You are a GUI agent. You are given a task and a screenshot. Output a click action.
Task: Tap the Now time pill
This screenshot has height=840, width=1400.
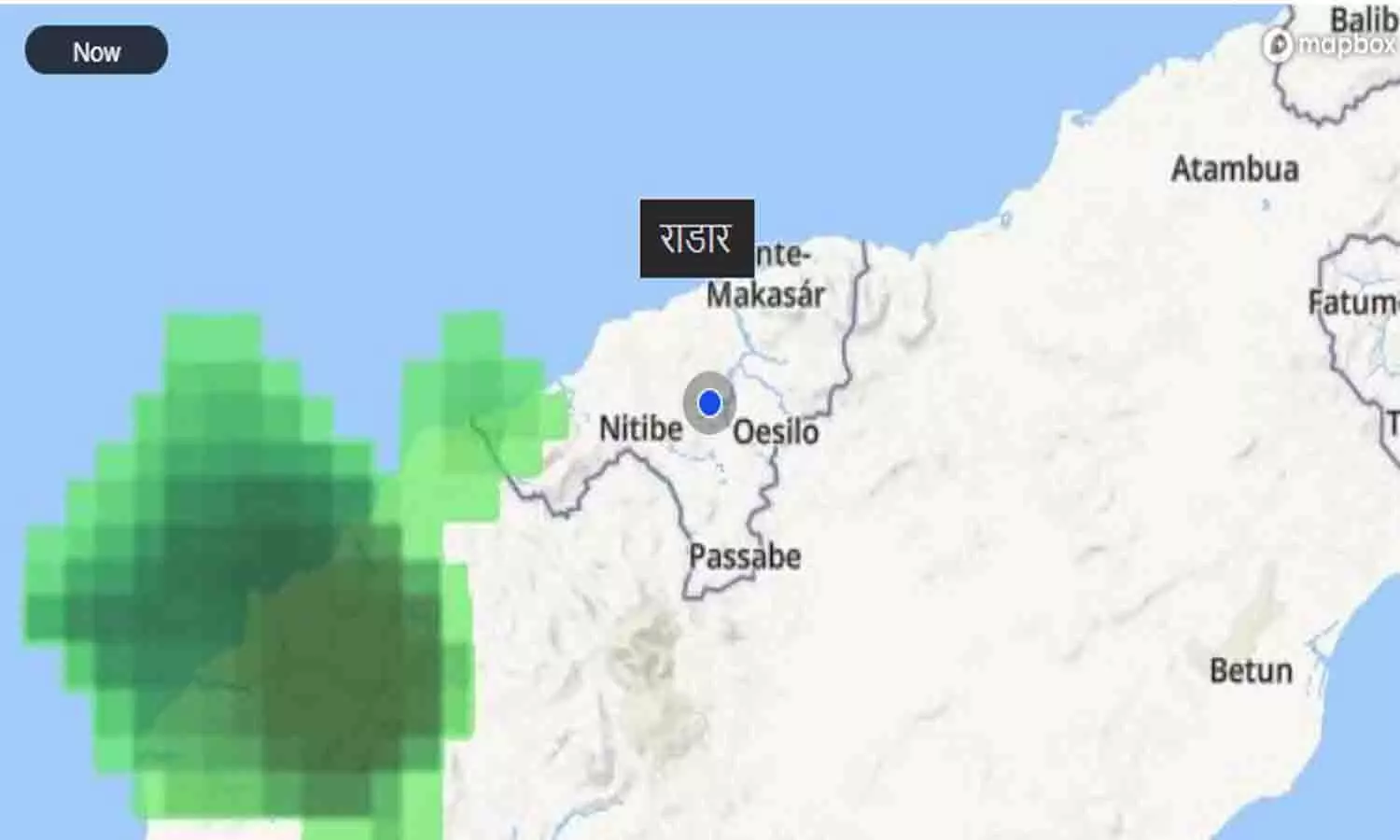(x=96, y=51)
